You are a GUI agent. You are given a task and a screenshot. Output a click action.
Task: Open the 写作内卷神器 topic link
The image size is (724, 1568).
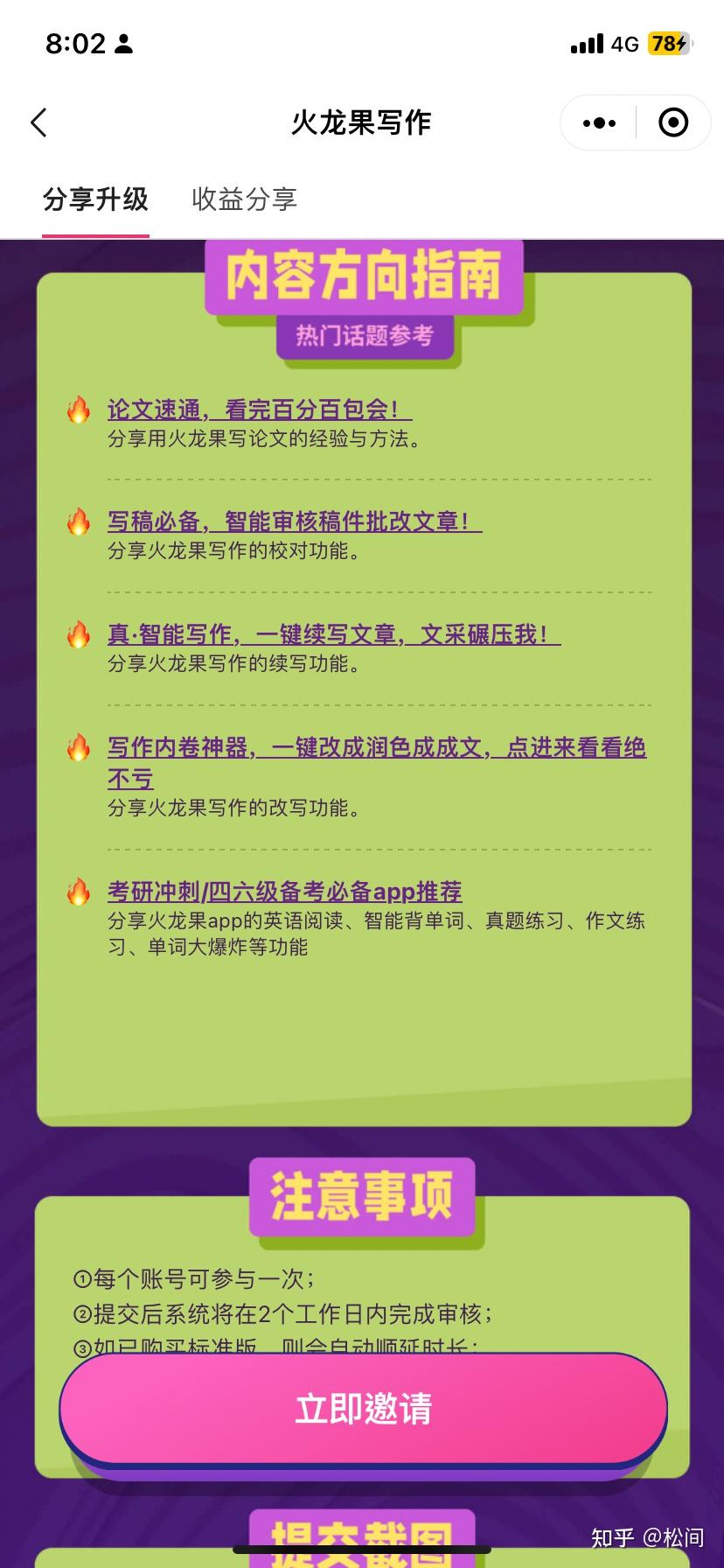point(377,762)
